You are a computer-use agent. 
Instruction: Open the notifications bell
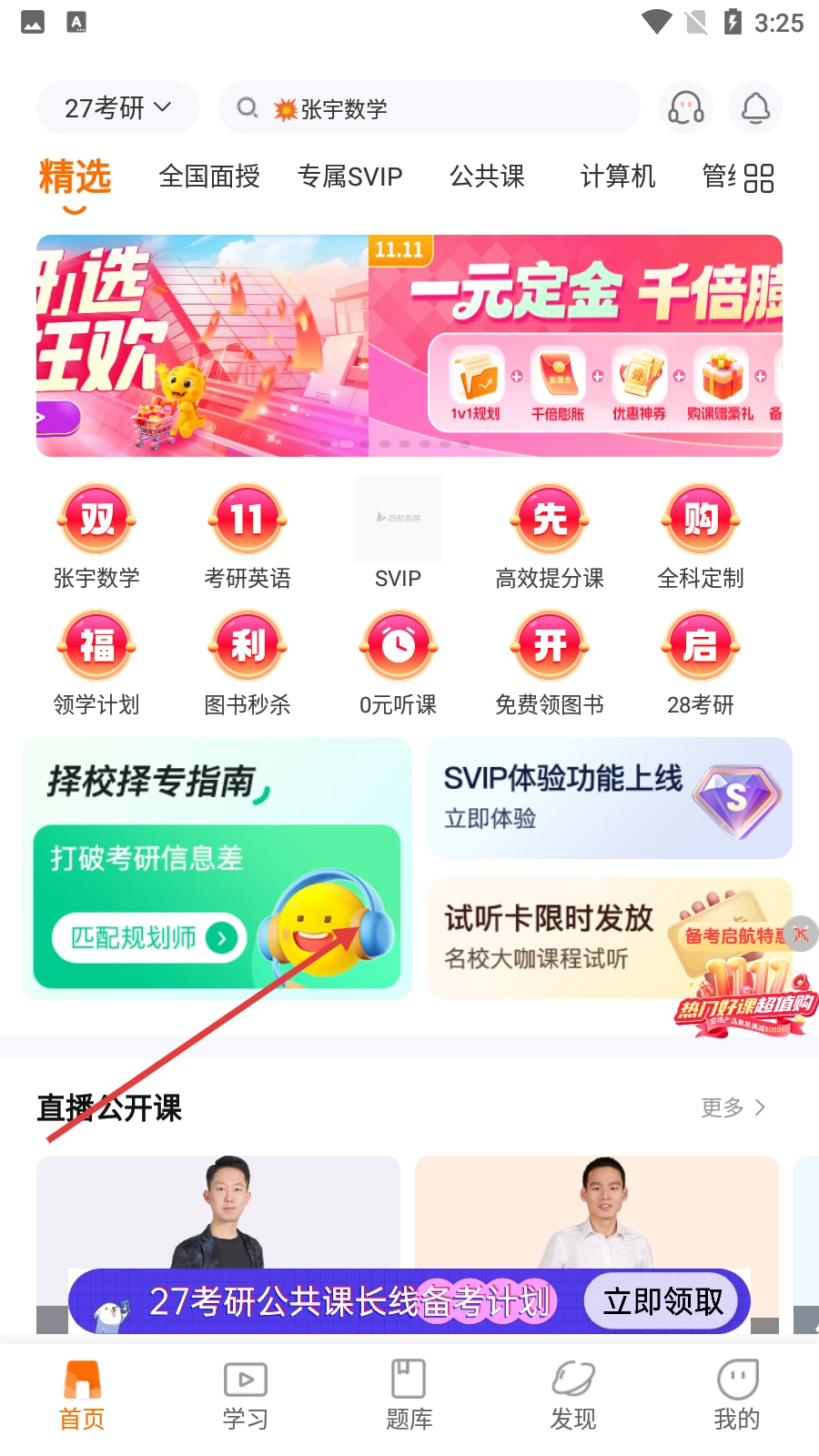pos(755,107)
